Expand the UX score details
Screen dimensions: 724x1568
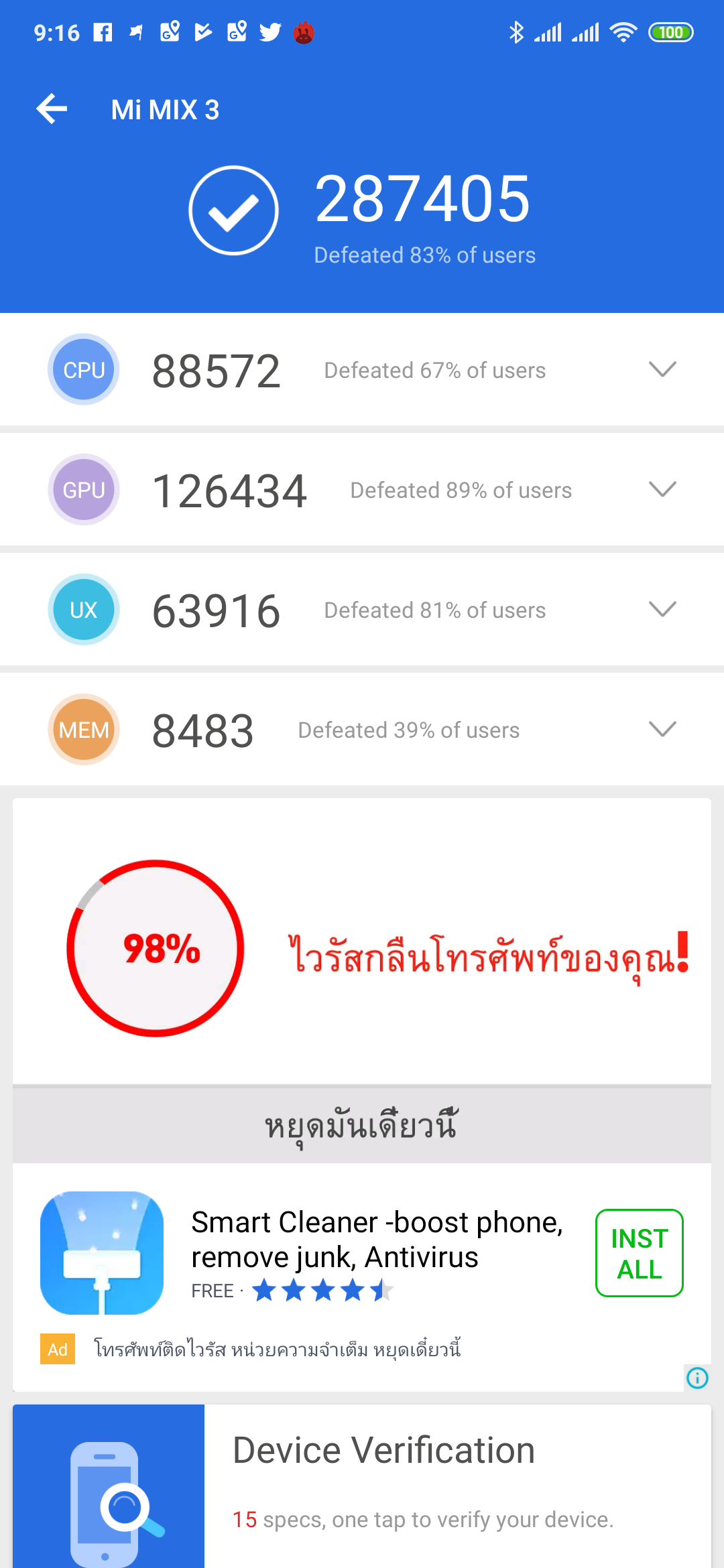tap(662, 609)
